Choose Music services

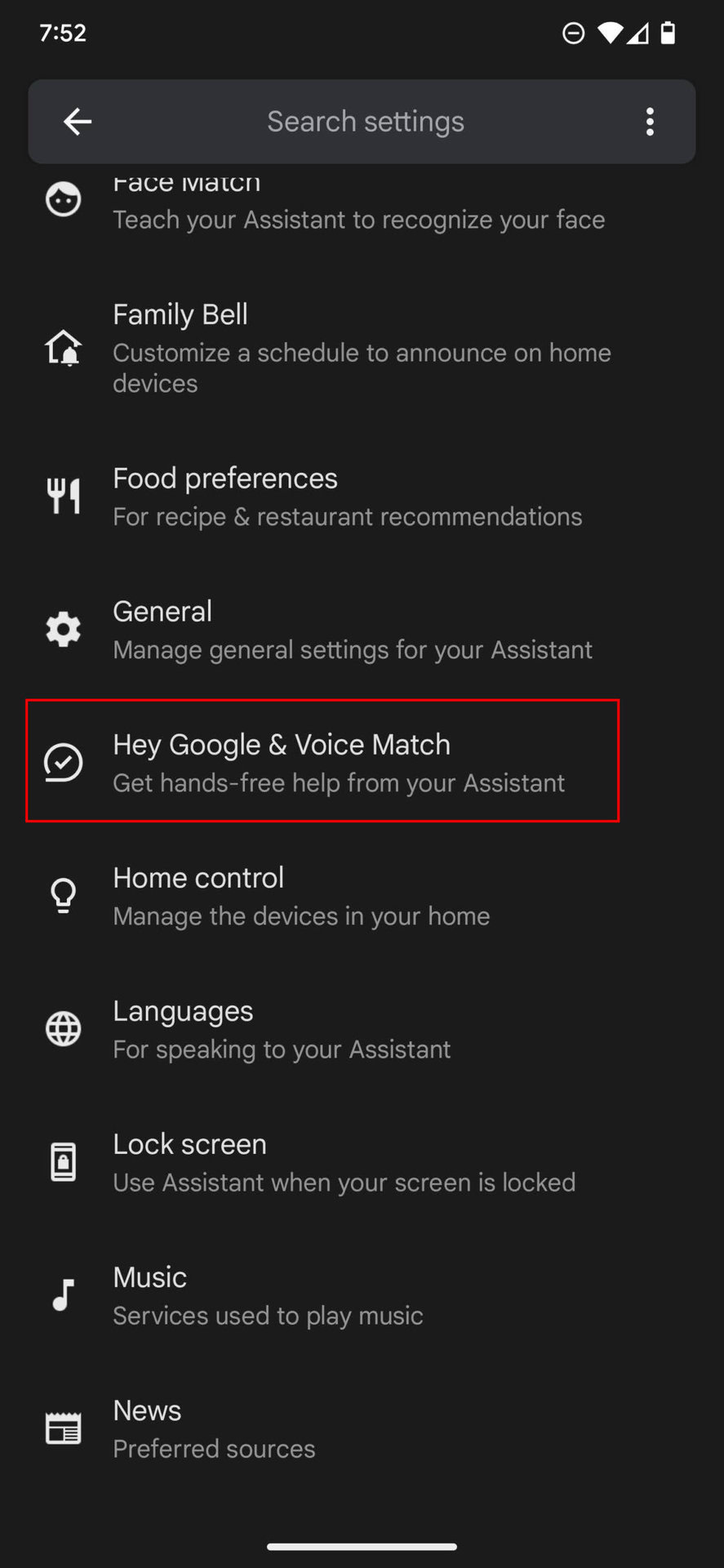(x=268, y=1295)
